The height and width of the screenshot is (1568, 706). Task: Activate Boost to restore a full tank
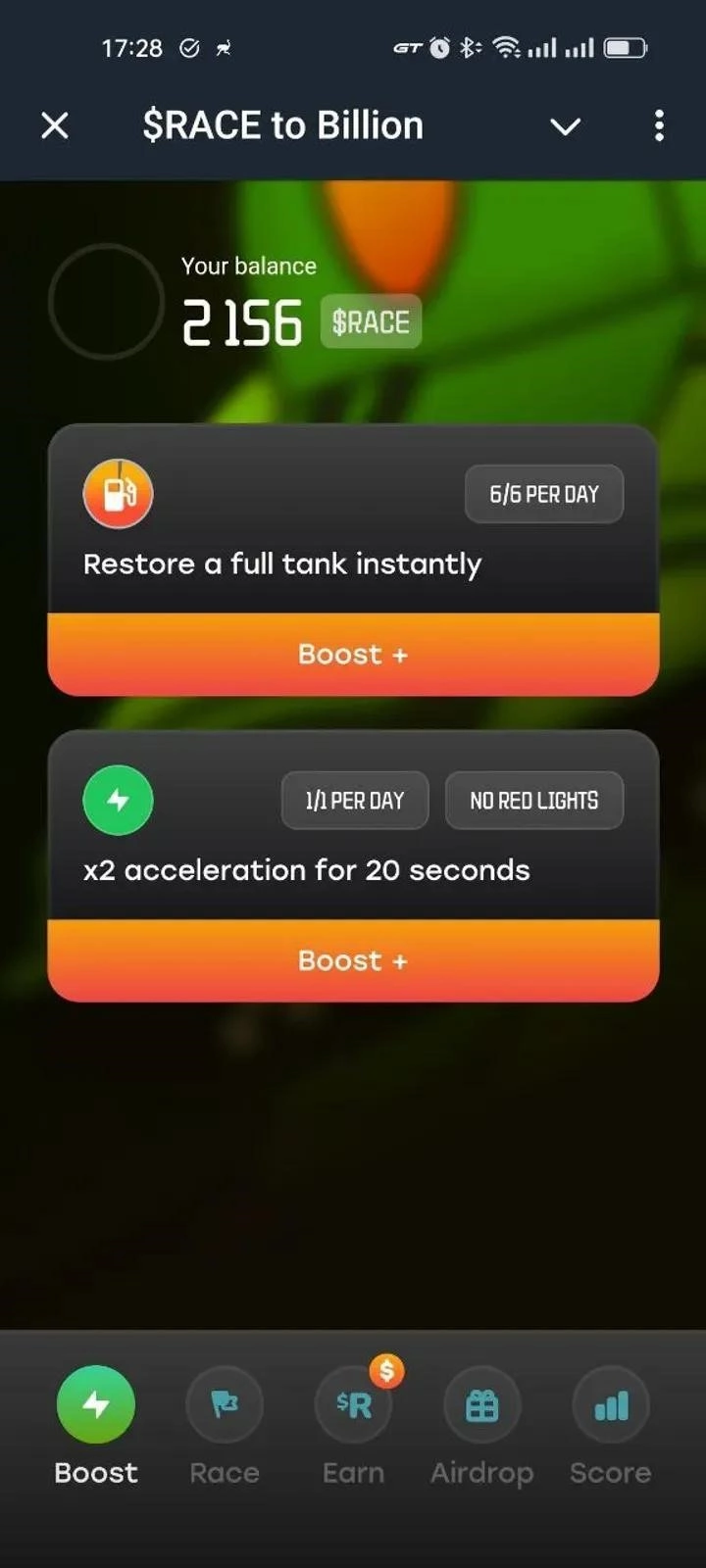tap(353, 654)
